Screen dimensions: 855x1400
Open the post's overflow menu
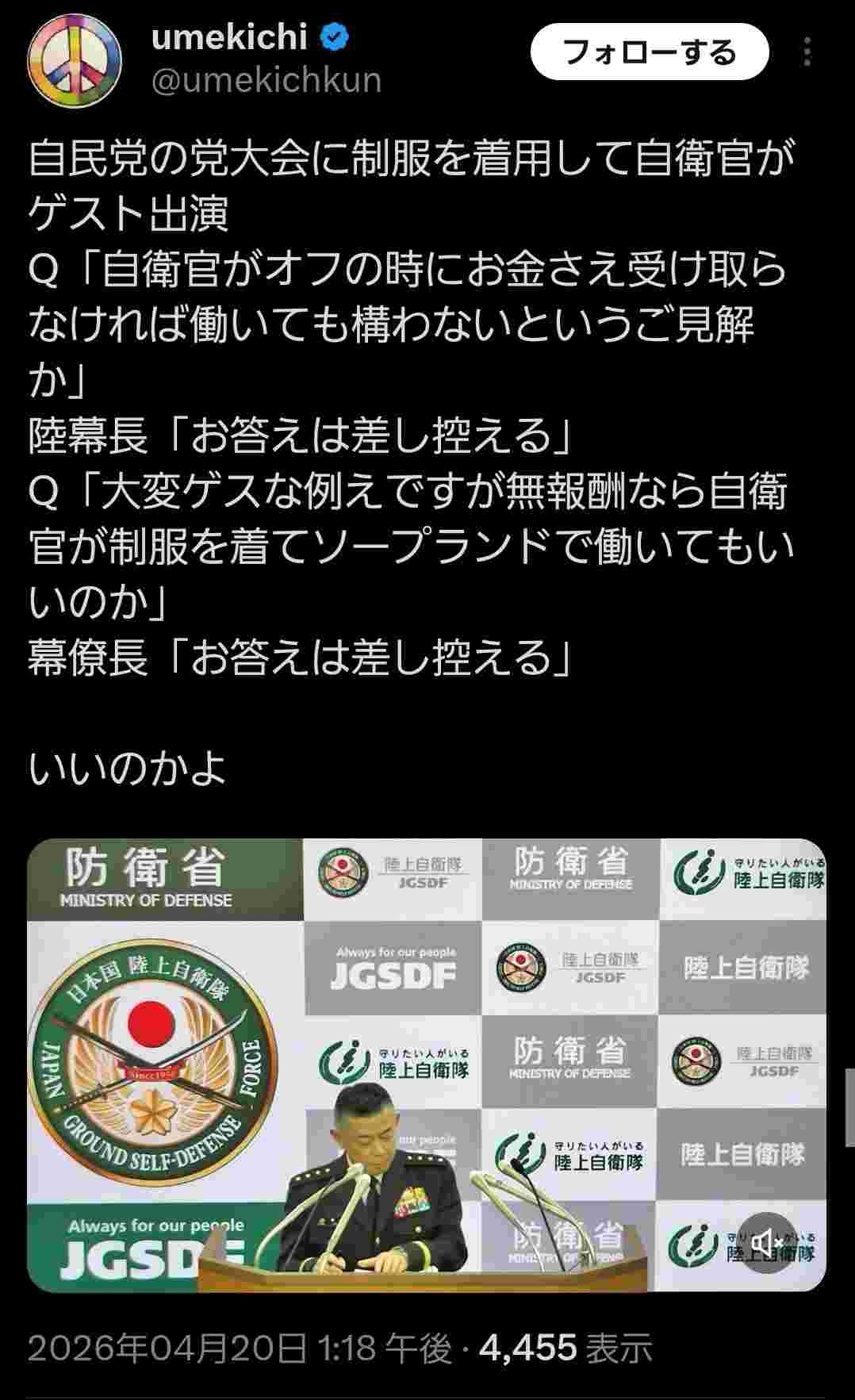coord(807,52)
